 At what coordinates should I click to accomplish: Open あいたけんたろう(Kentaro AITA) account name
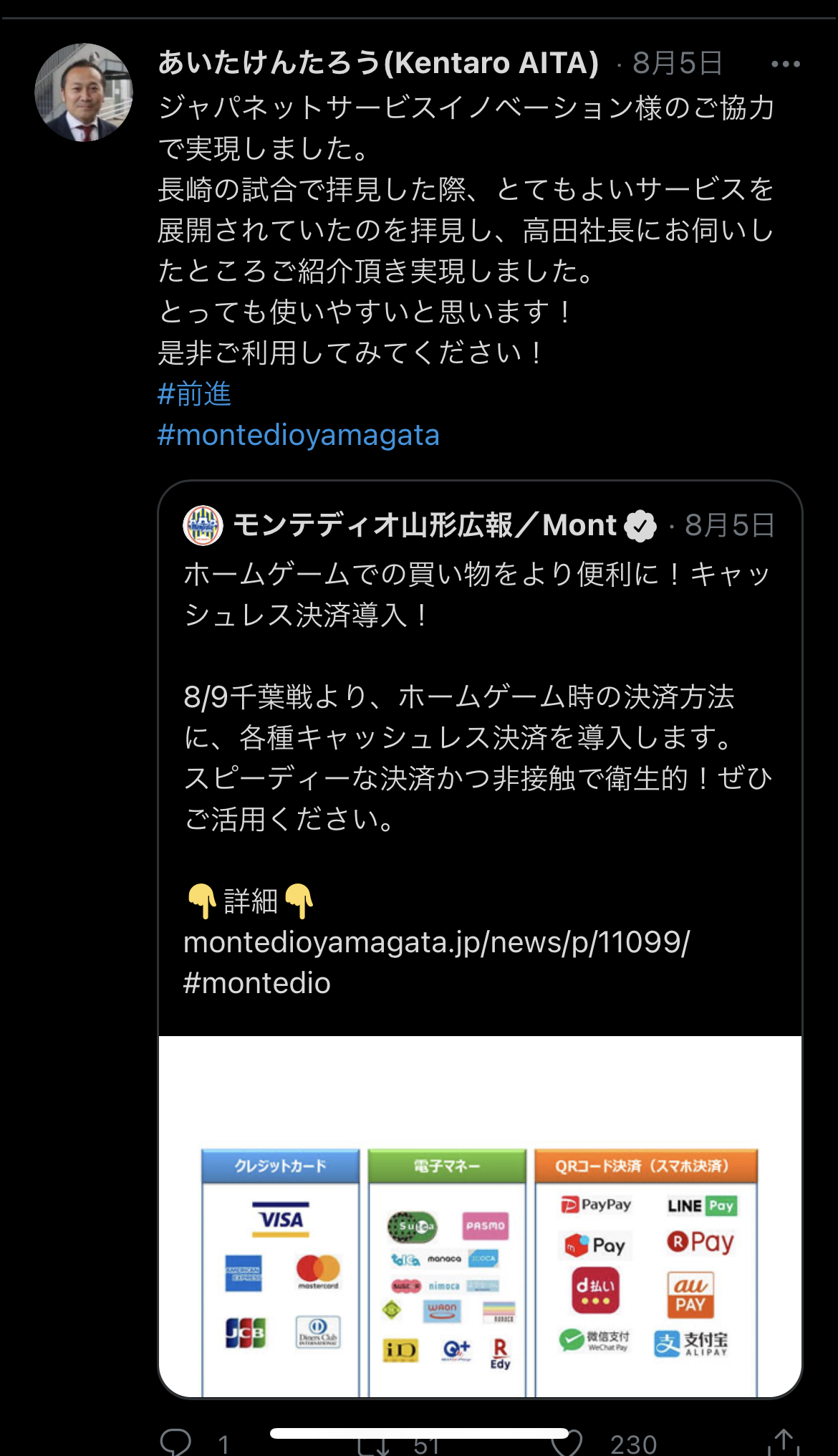click(x=378, y=63)
